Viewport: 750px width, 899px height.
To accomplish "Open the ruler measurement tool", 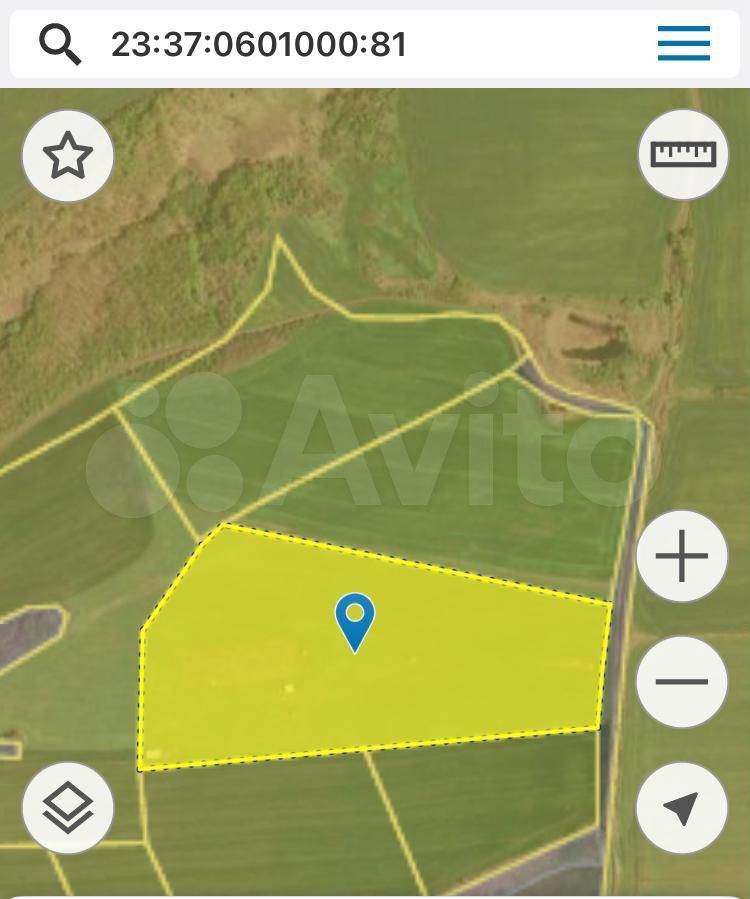I will (684, 154).
